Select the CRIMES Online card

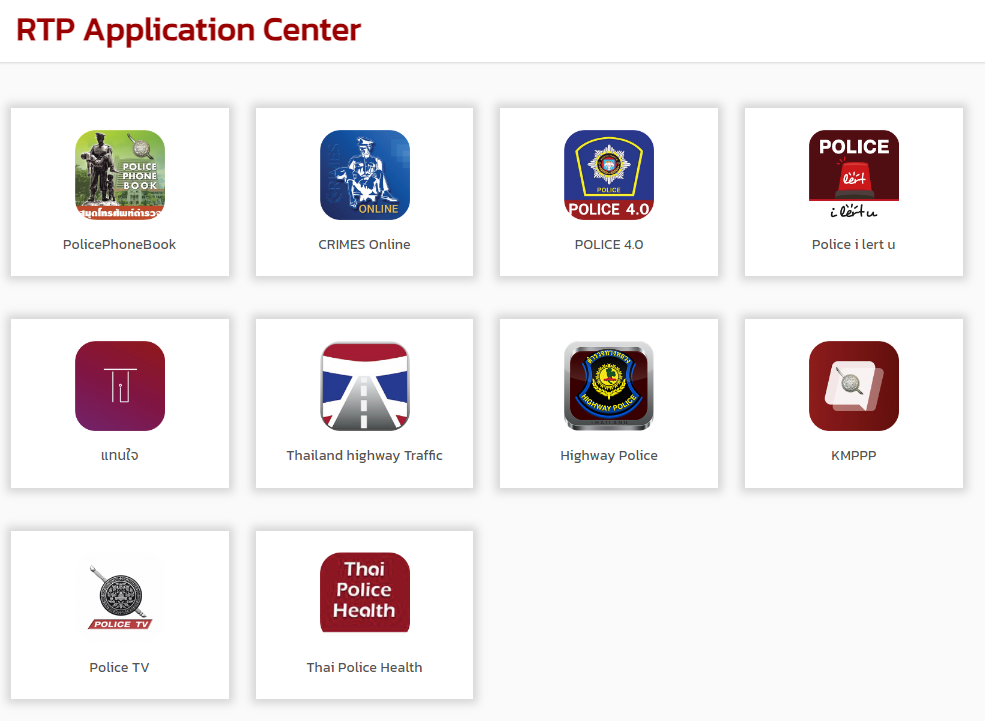click(364, 192)
